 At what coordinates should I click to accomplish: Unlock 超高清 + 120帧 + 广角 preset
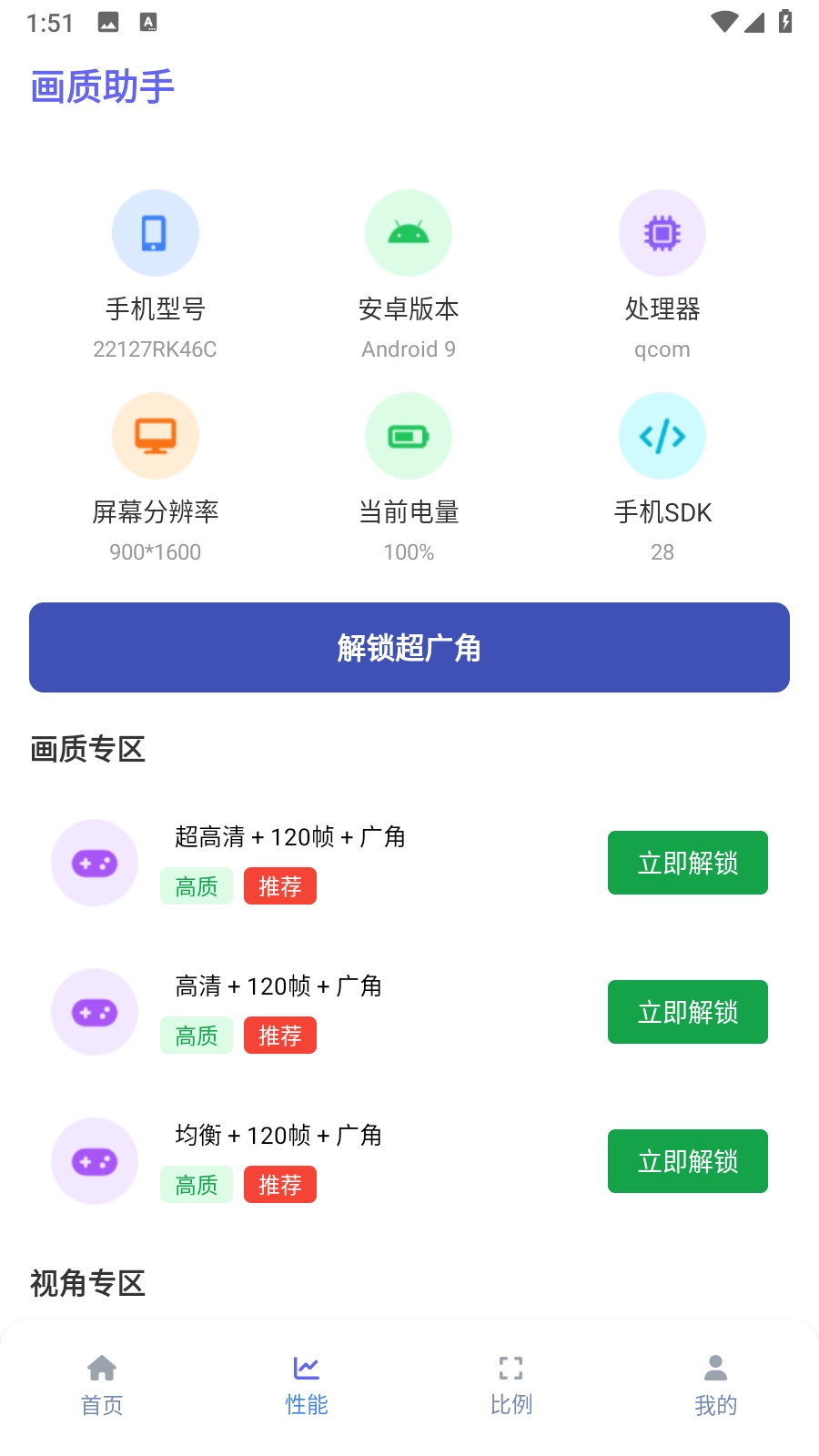tap(687, 863)
